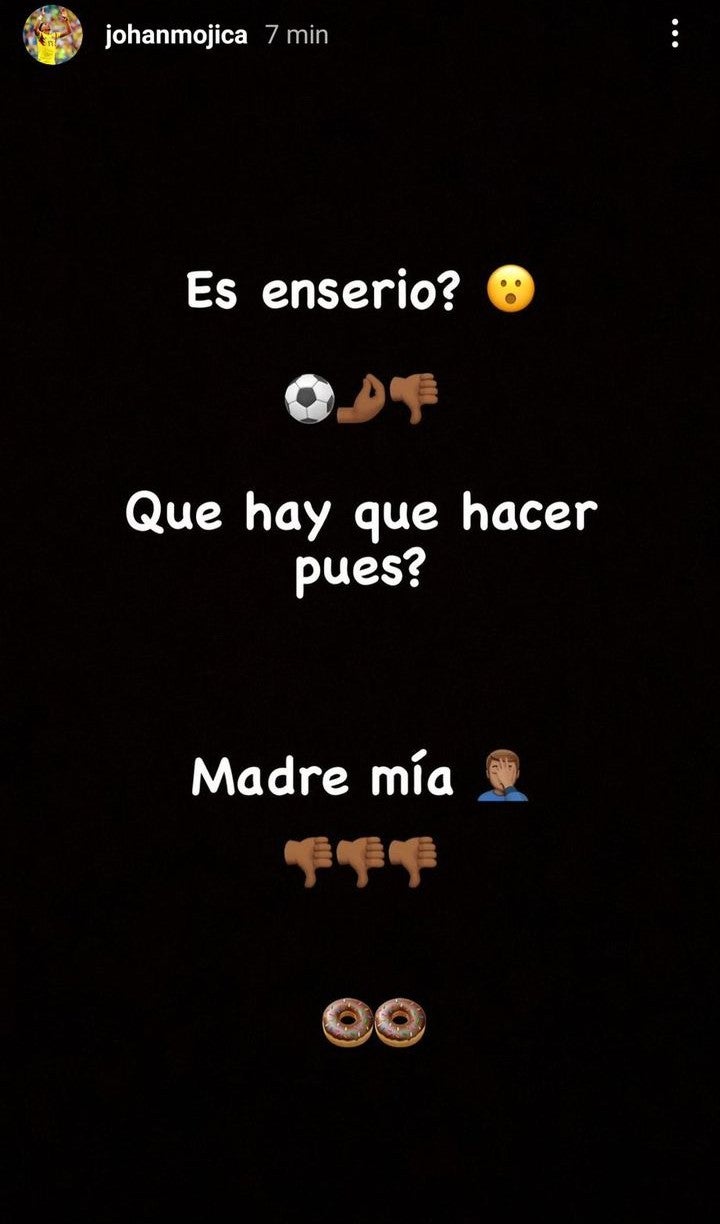Click the story progress bar at the top
The image size is (720, 1224).
360,3
